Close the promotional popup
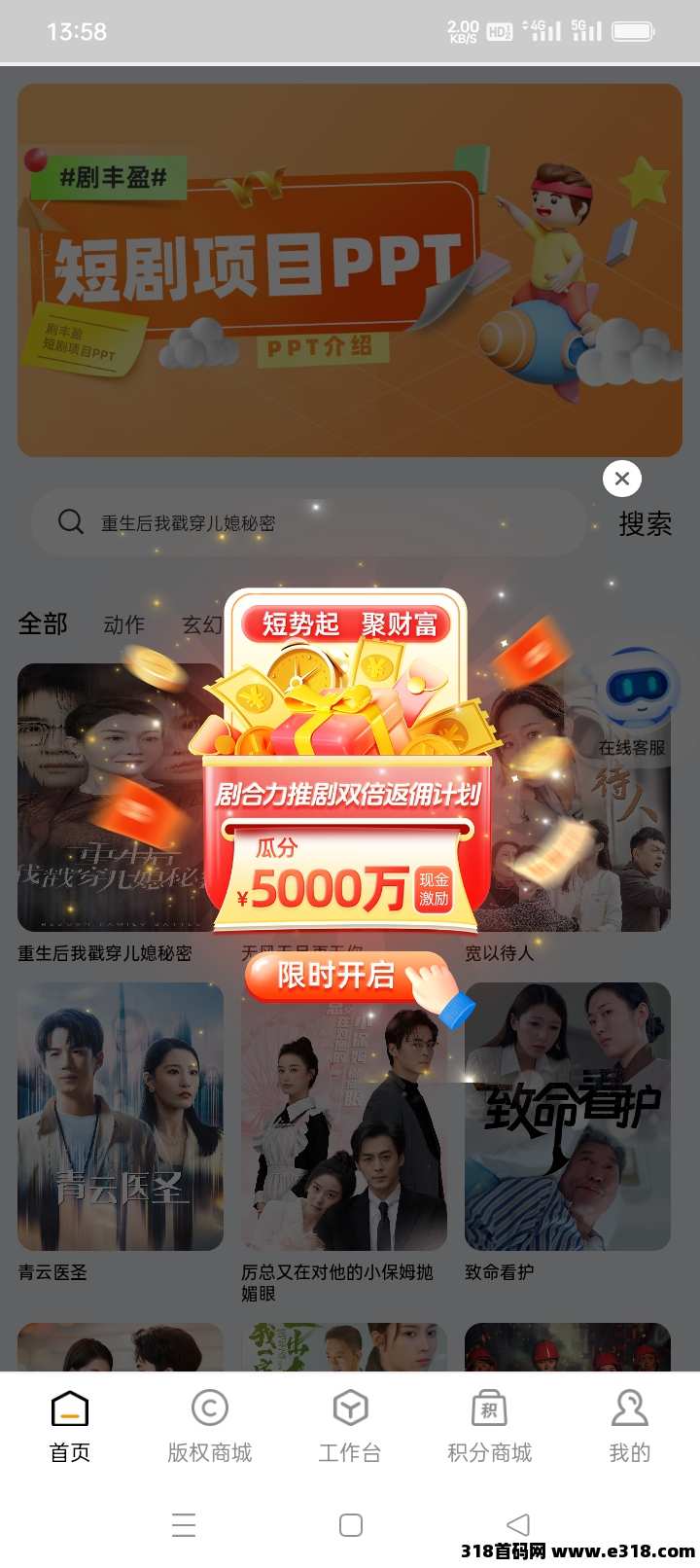The image size is (700, 1568). pyautogui.click(x=622, y=479)
